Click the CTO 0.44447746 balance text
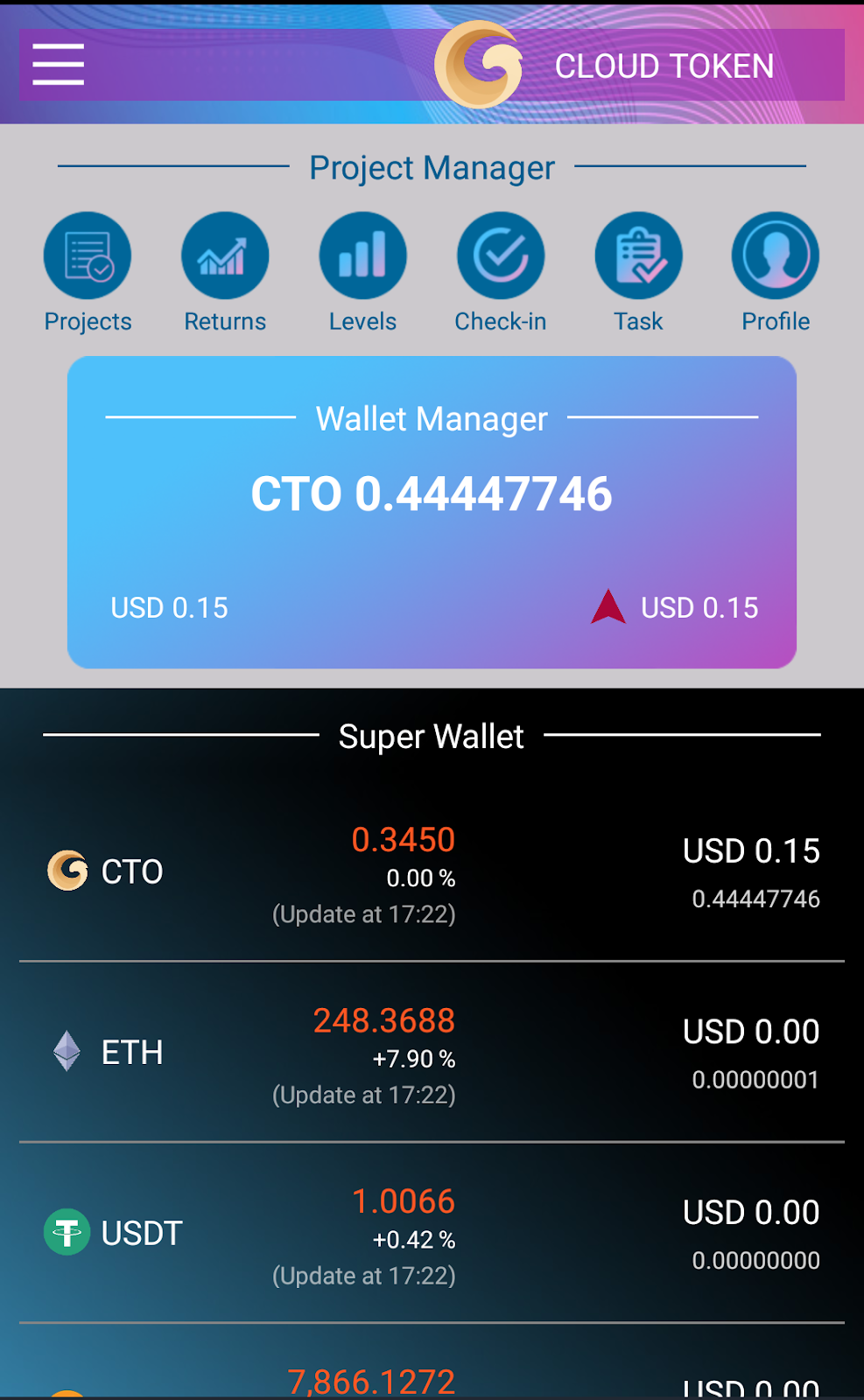Screen dimensions: 864x1400 (432, 493)
